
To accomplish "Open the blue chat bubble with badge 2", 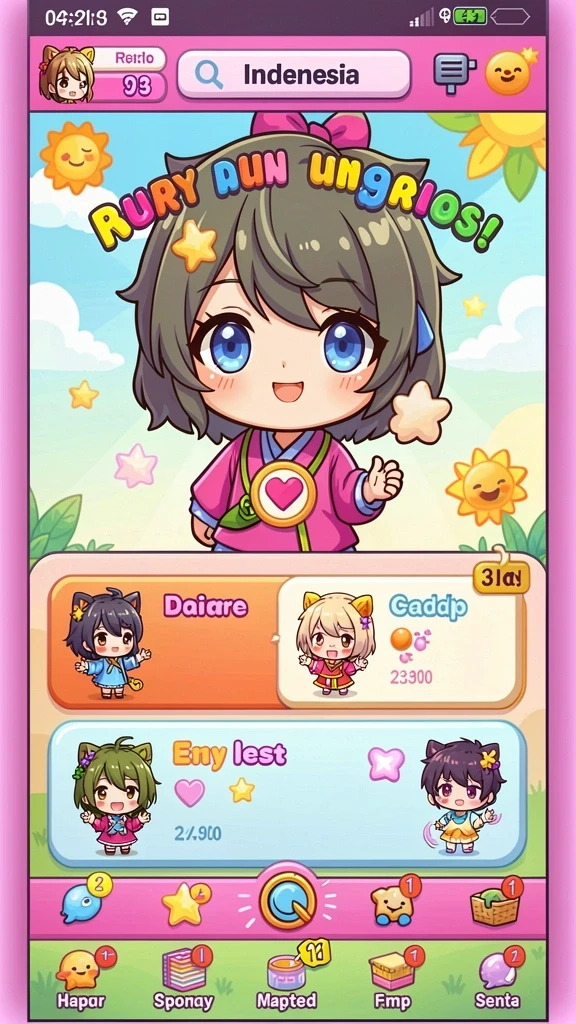I will coord(84,903).
